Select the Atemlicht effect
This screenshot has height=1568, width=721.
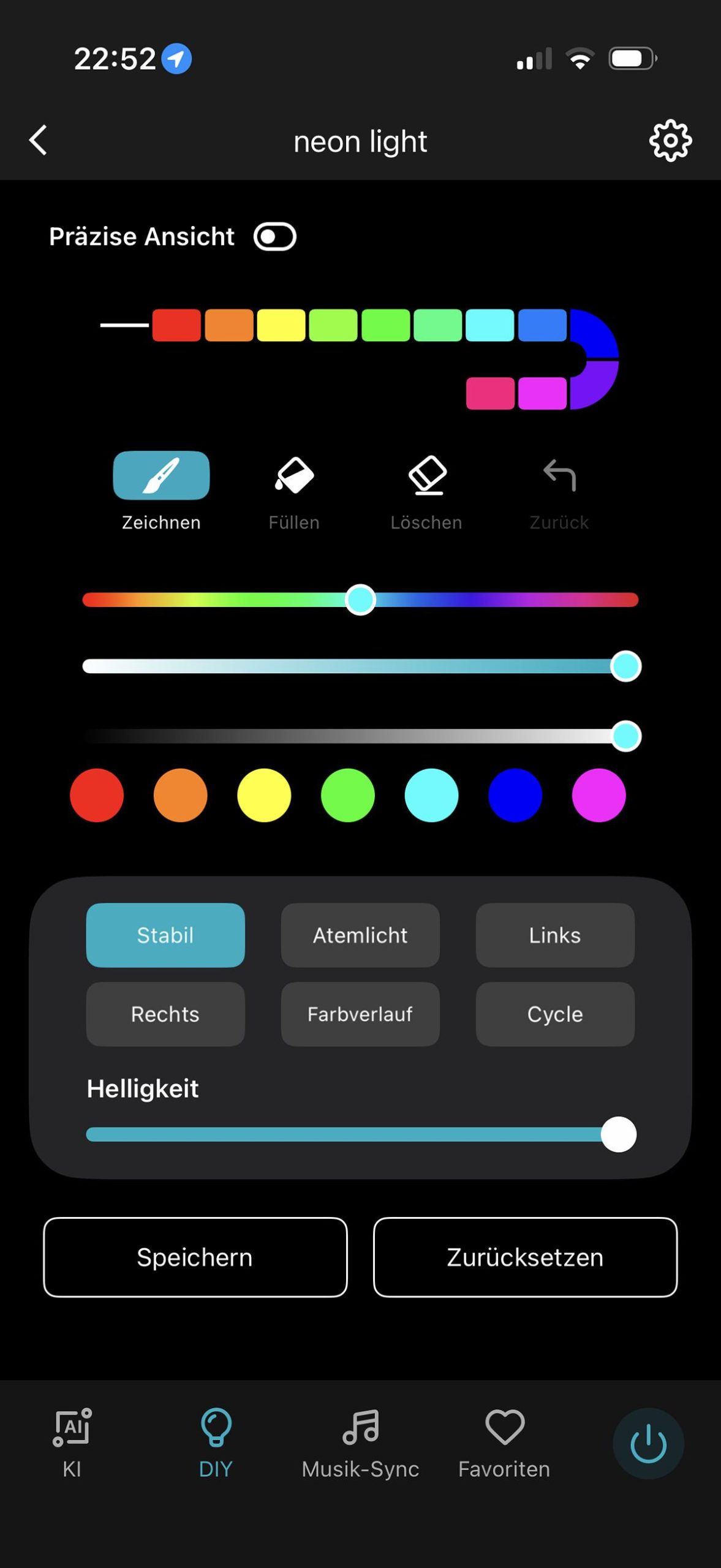coord(360,935)
